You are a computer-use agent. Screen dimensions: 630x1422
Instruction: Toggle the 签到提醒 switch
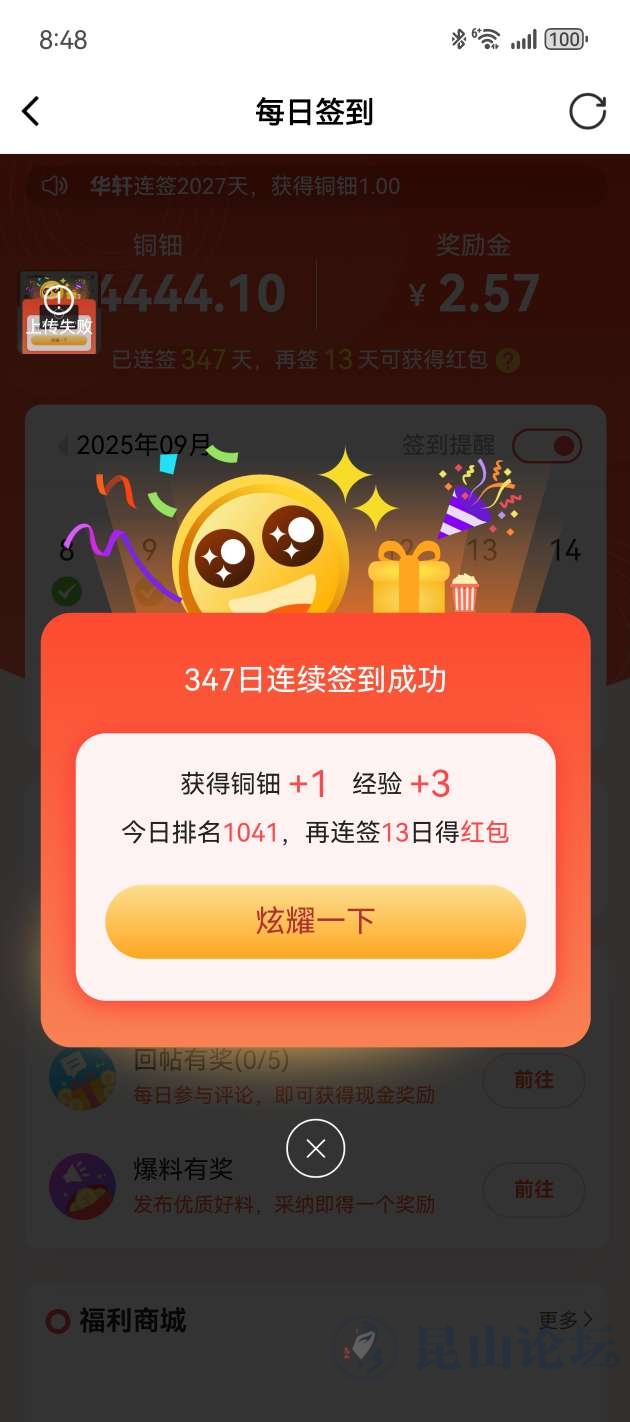(546, 445)
